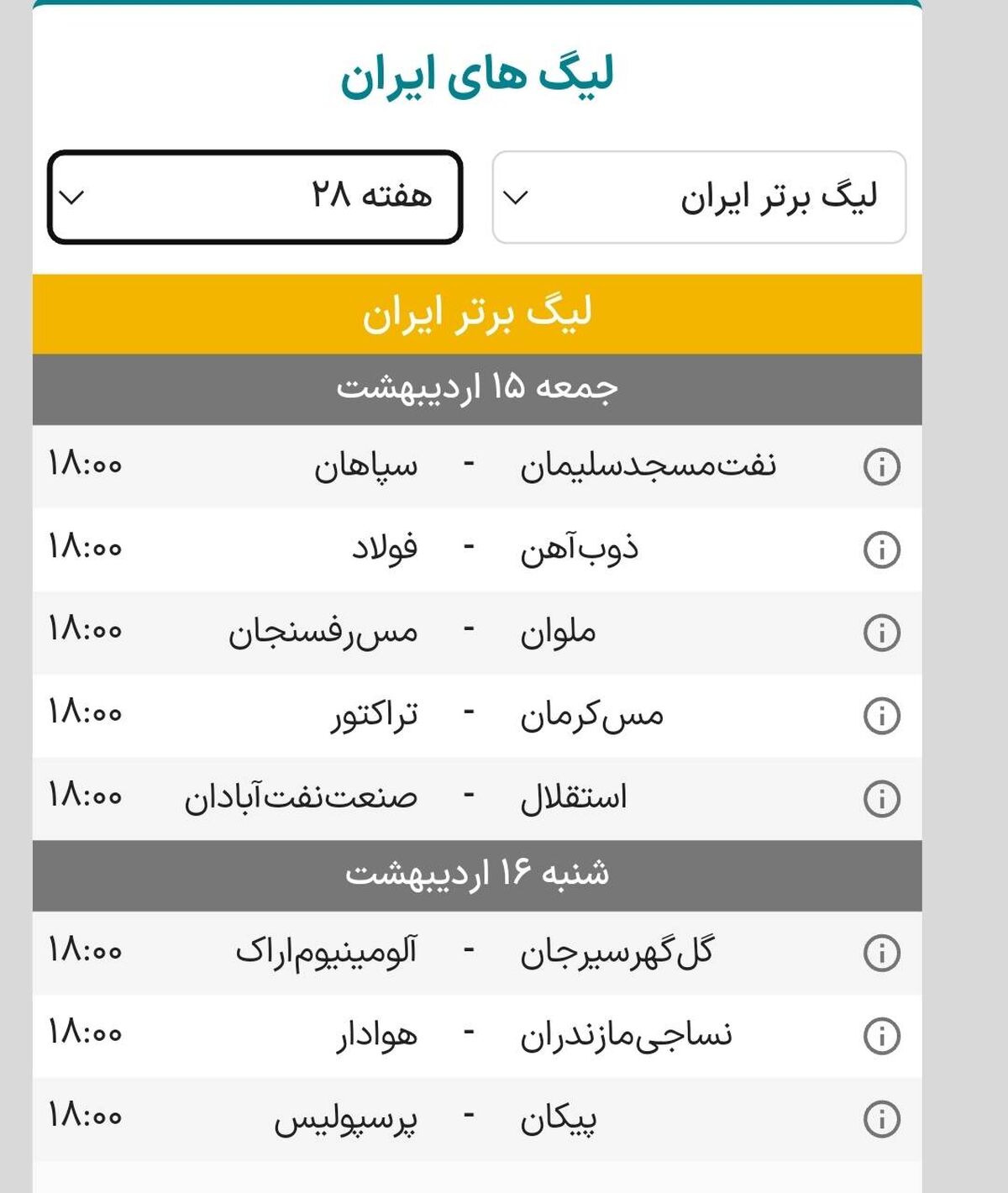Open info for استقلال - صنعت نفت آبادان
Image resolution: width=1008 pixels, height=1193 pixels.
click(882, 799)
